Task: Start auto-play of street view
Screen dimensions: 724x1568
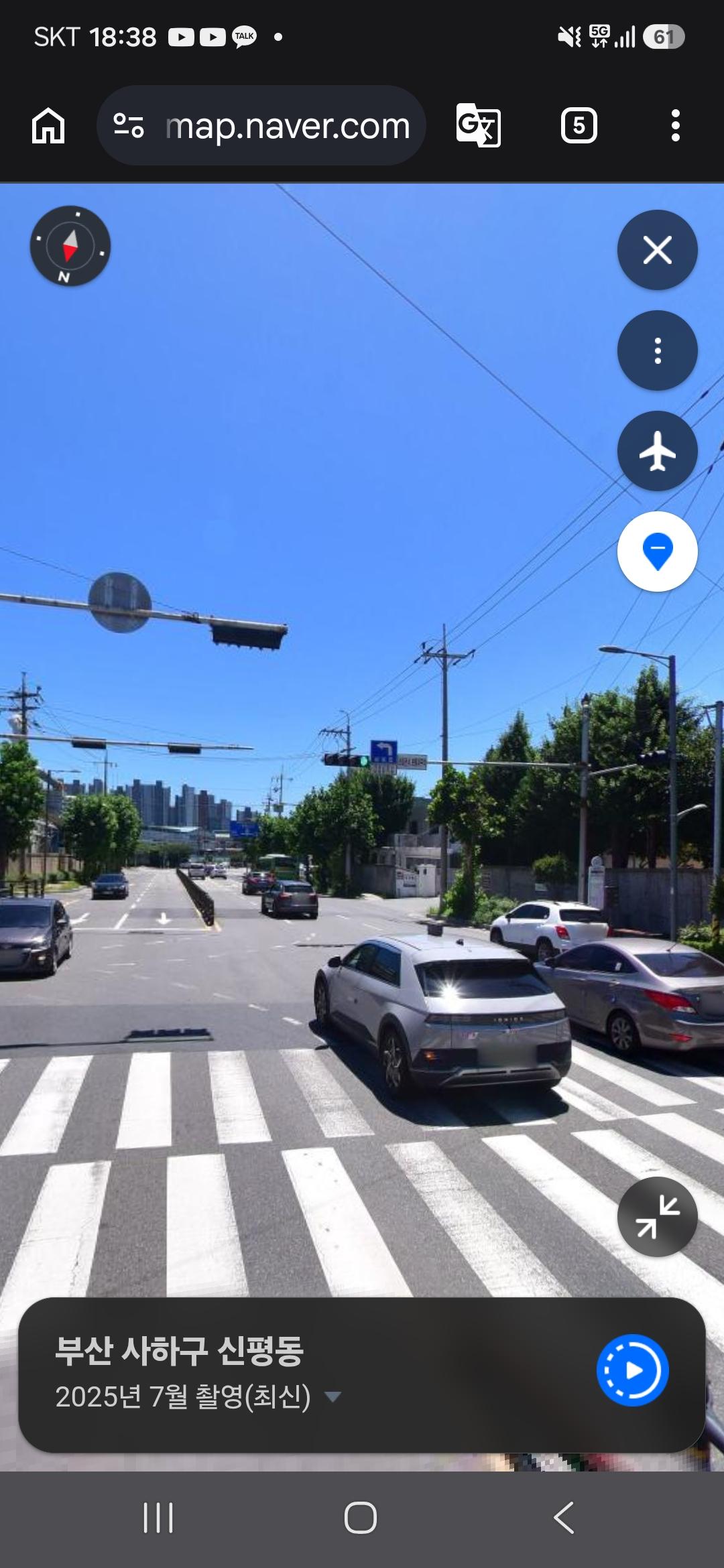Action: 633,1370
